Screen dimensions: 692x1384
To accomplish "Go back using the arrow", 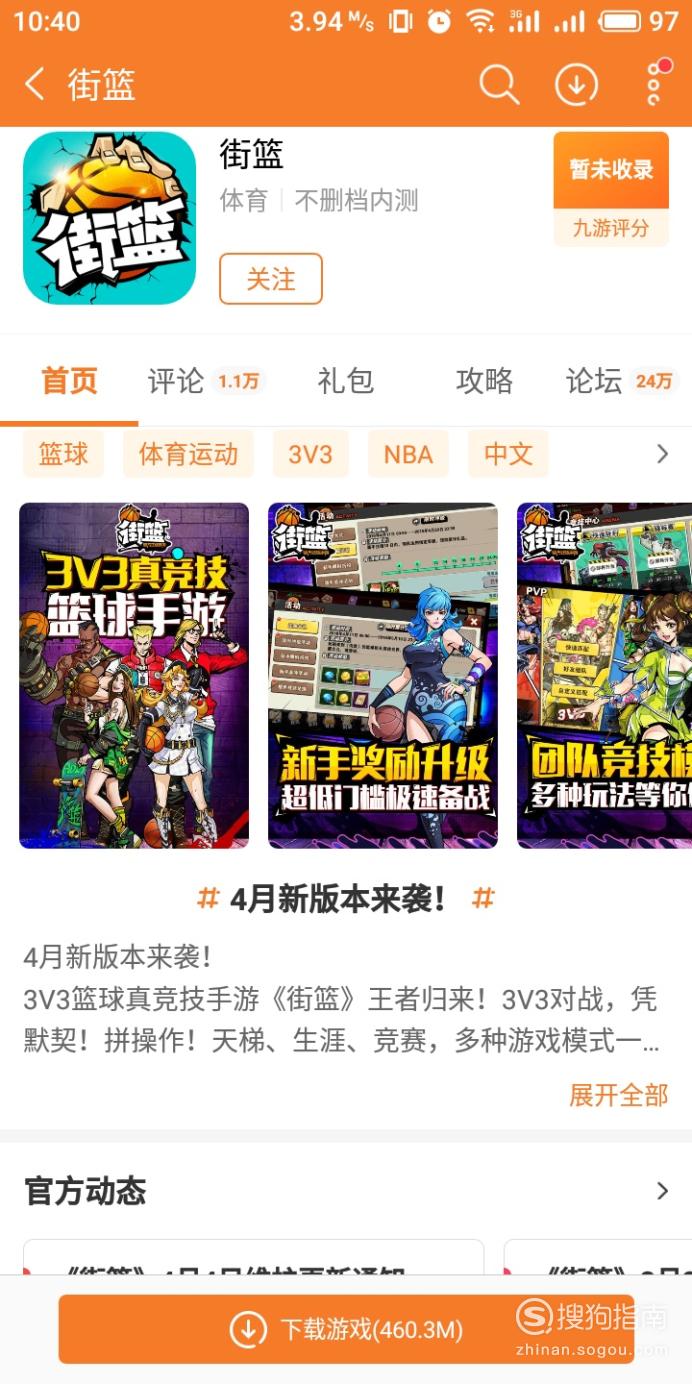I will [x=34, y=85].
